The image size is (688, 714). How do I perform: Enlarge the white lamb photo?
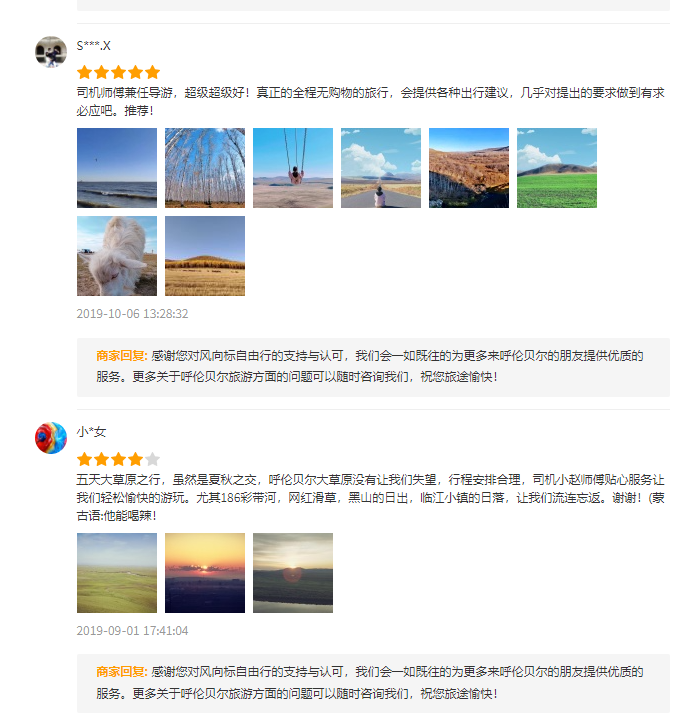point(117,256)
